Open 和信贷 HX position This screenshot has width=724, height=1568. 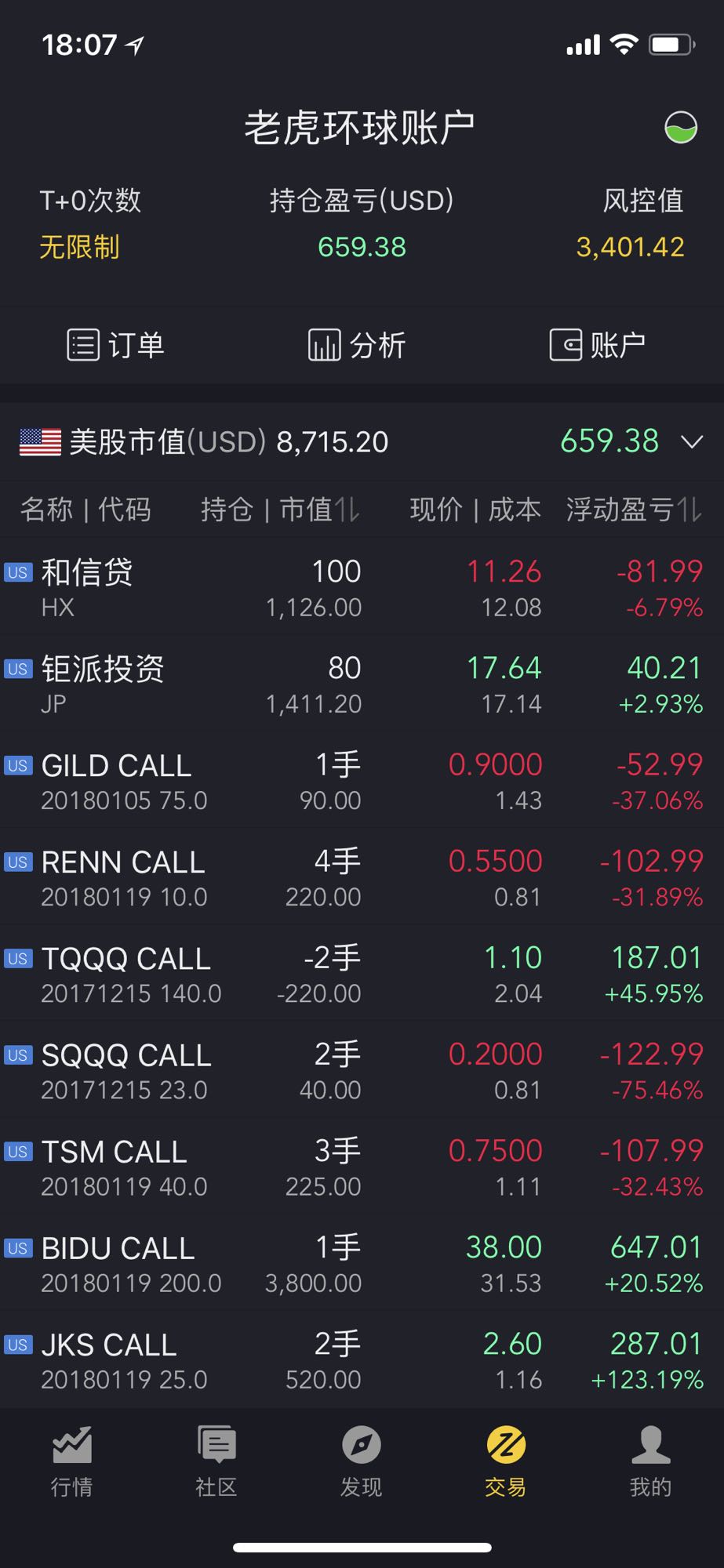point(362,587)
